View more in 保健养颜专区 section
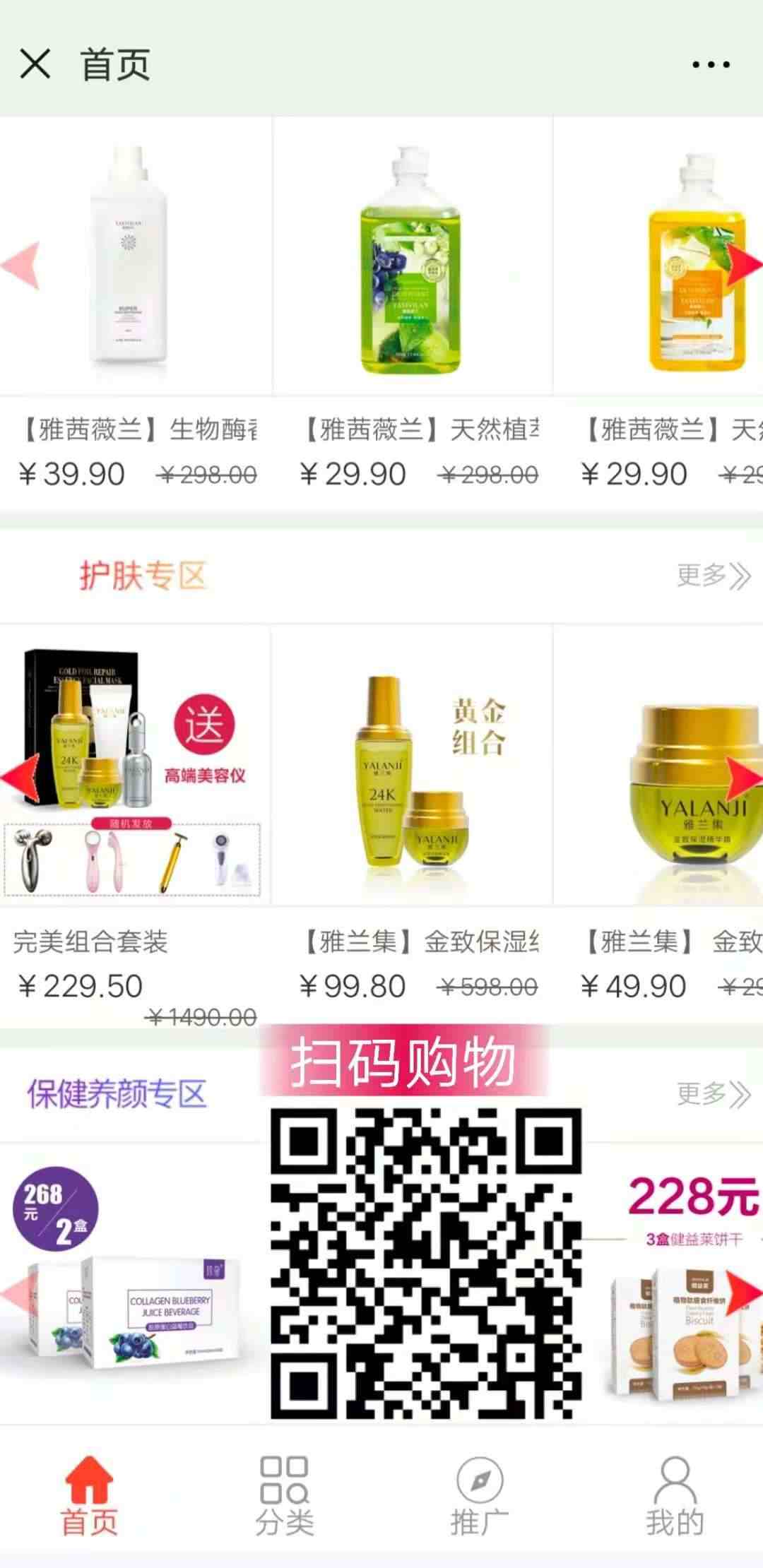Viewport: 763px width, 1568px height. click(712, 1094)
